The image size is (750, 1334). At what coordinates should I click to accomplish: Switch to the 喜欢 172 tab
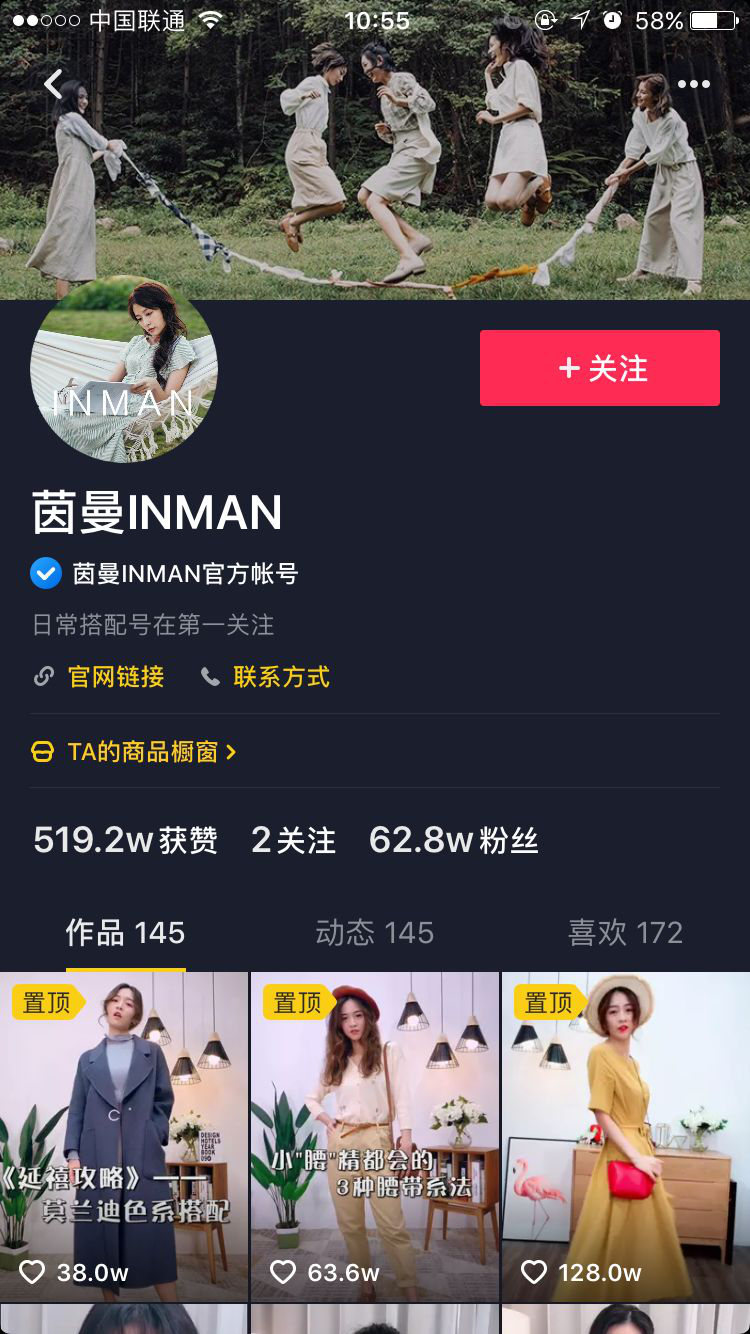(x=625, y=933)
